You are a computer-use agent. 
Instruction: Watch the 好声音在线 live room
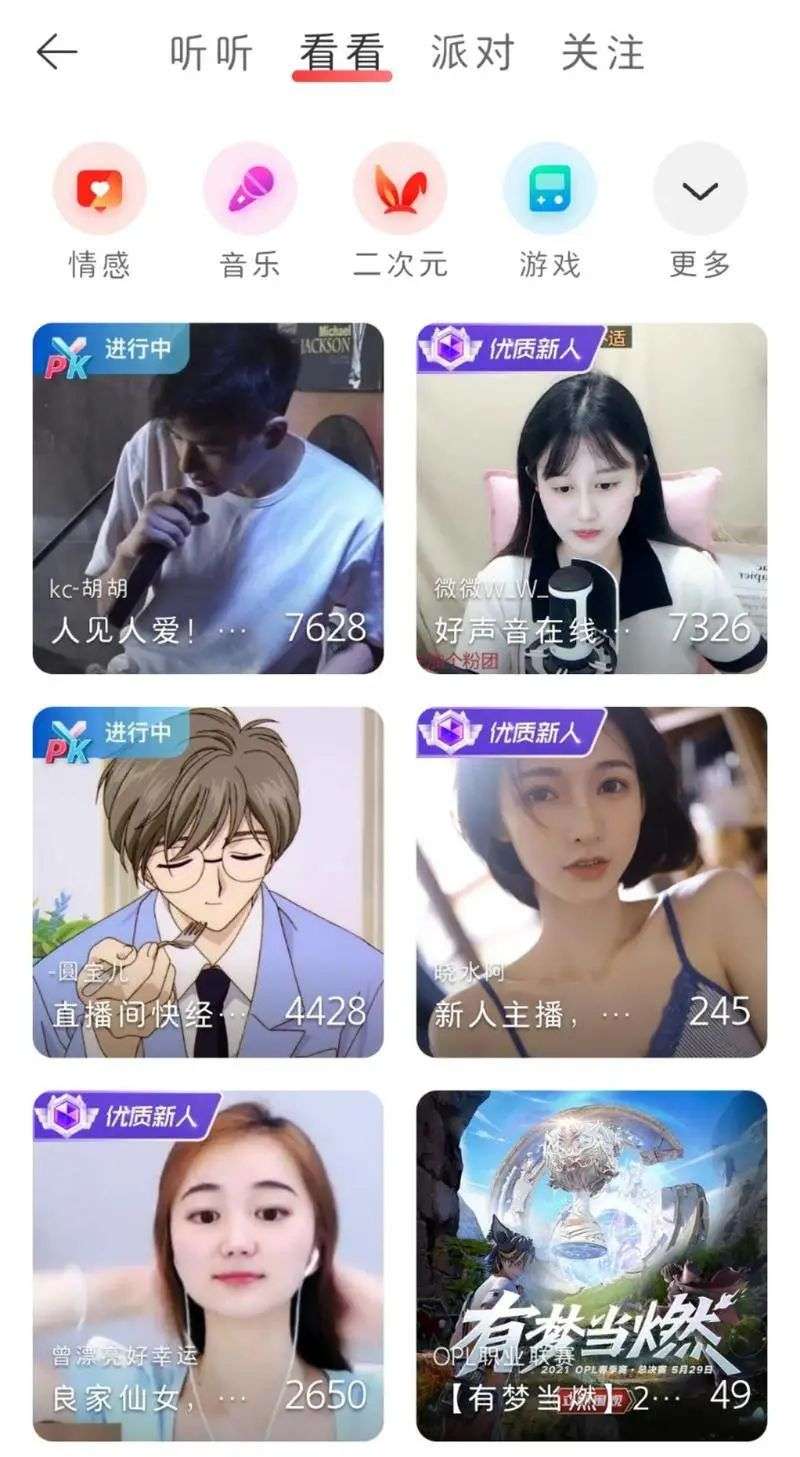coord(592,498)
